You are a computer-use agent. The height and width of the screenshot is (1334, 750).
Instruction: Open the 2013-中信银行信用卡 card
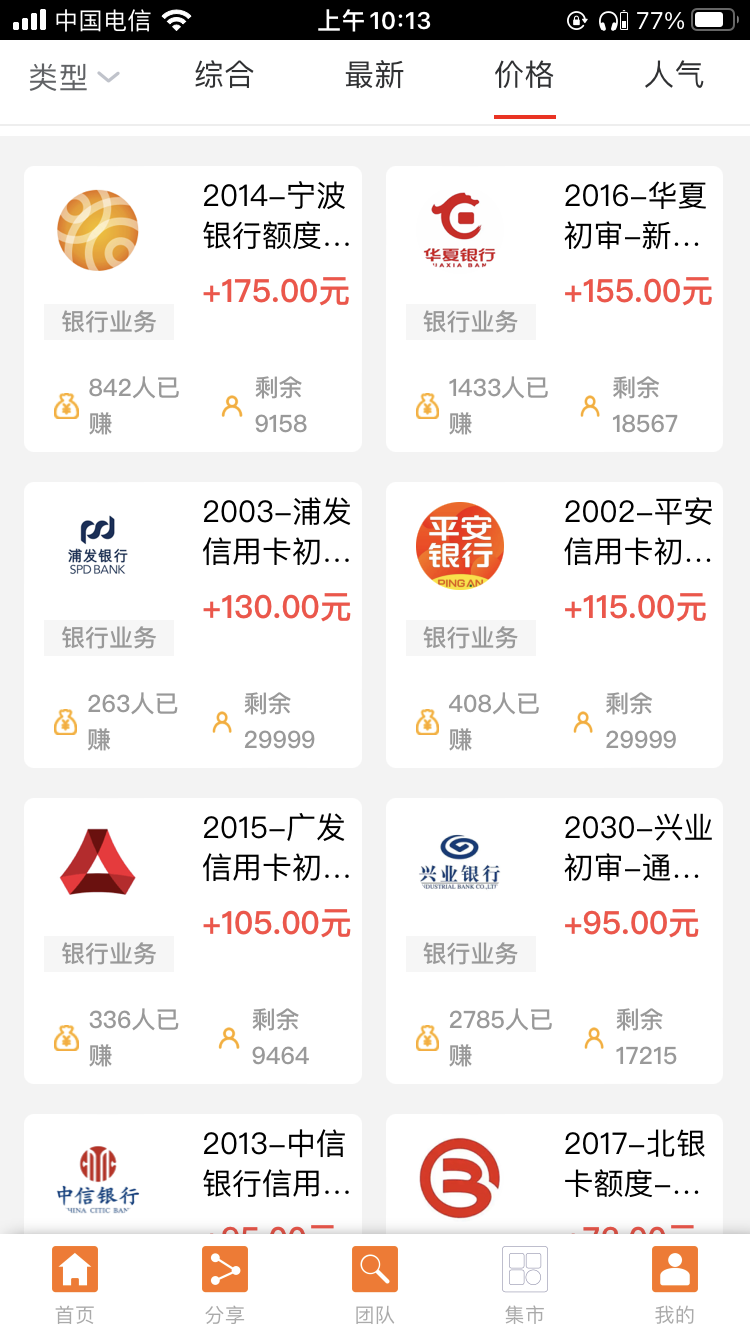(193, 1174)
